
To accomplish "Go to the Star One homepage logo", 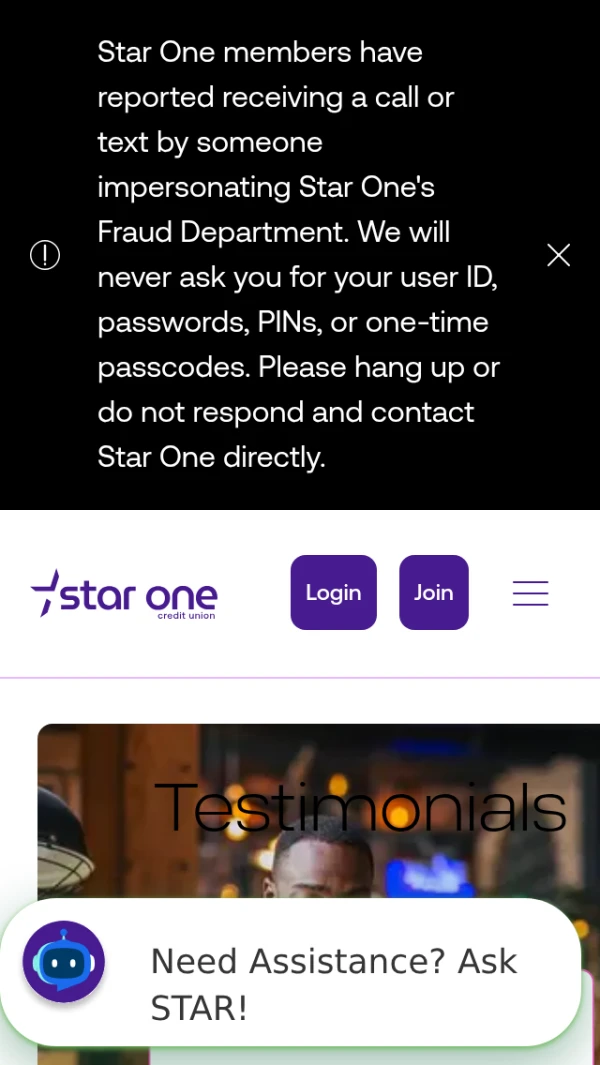I will (124, 595).
